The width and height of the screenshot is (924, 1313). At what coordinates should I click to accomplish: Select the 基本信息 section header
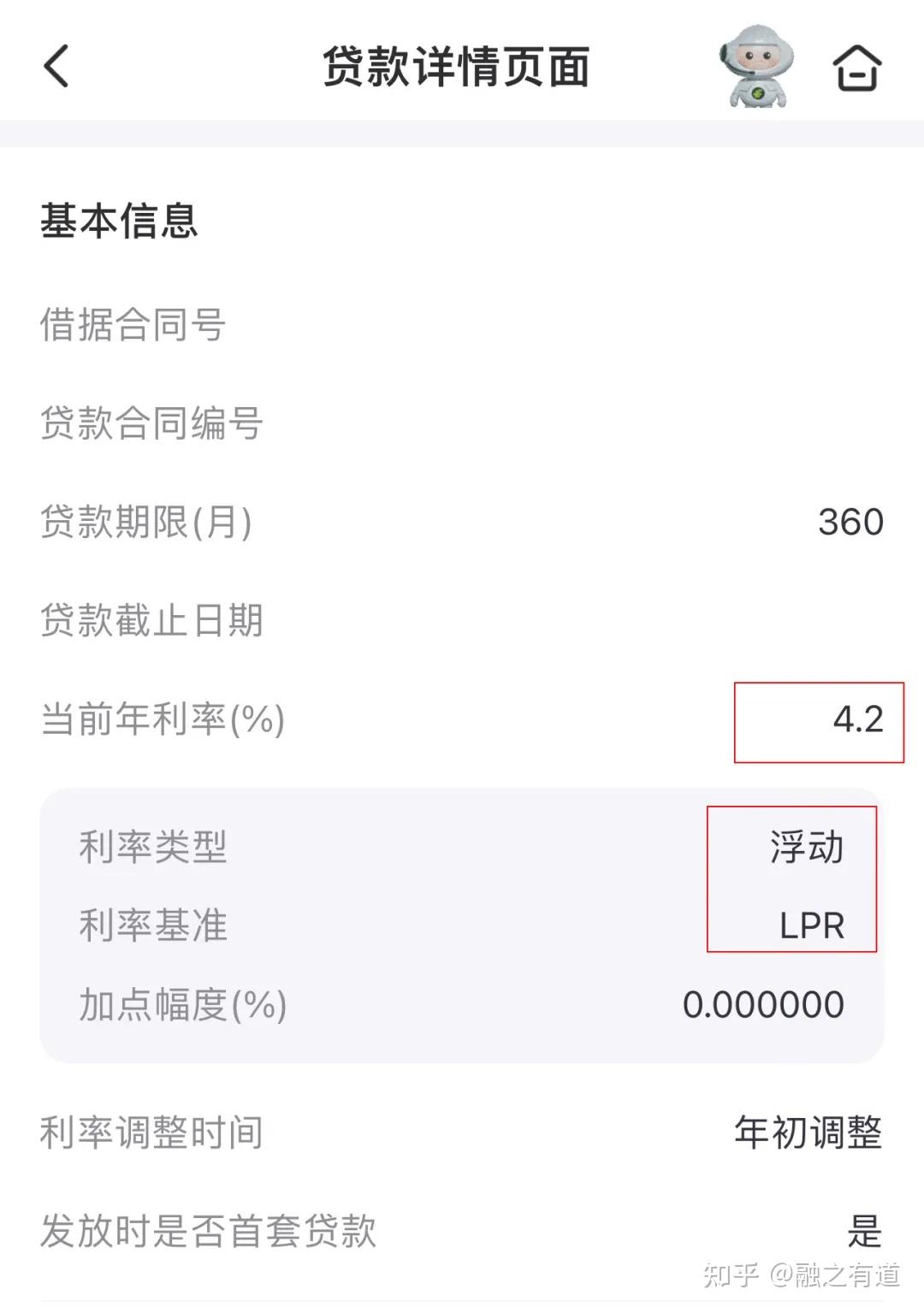(x=118, y=222)
